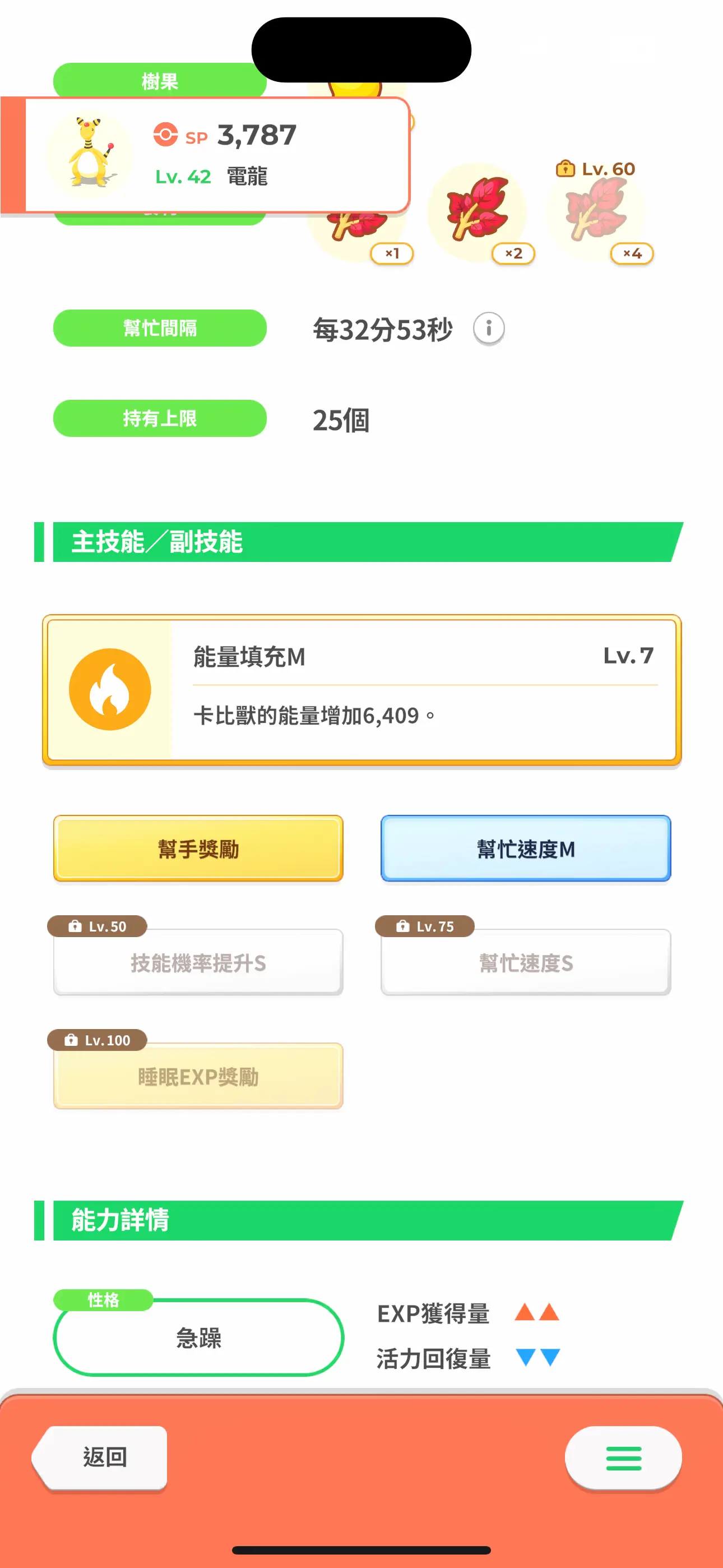Open the 能量填充M main skill card

click(361, 690)
